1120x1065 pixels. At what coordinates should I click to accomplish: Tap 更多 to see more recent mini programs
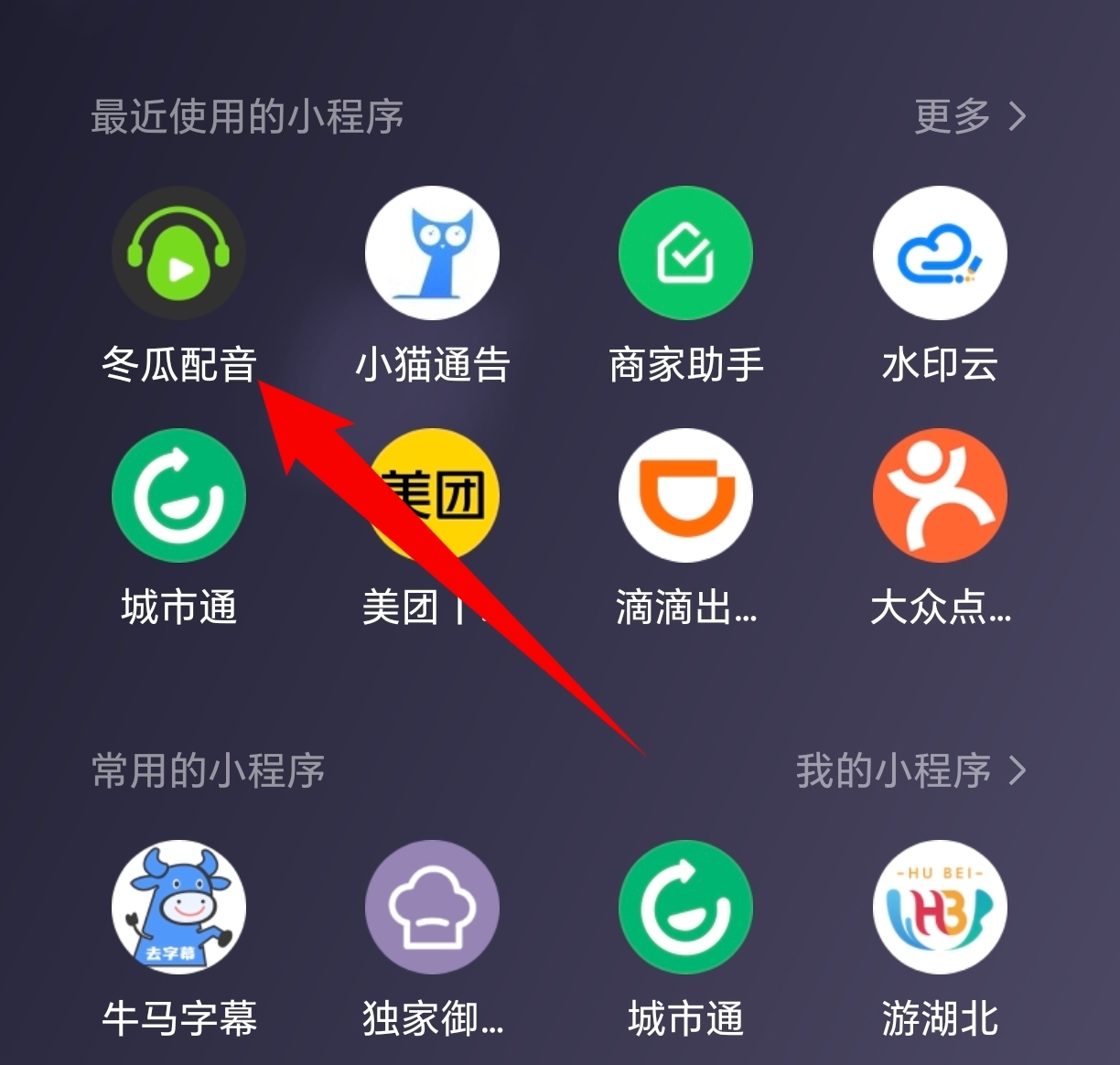coord(969,117)
